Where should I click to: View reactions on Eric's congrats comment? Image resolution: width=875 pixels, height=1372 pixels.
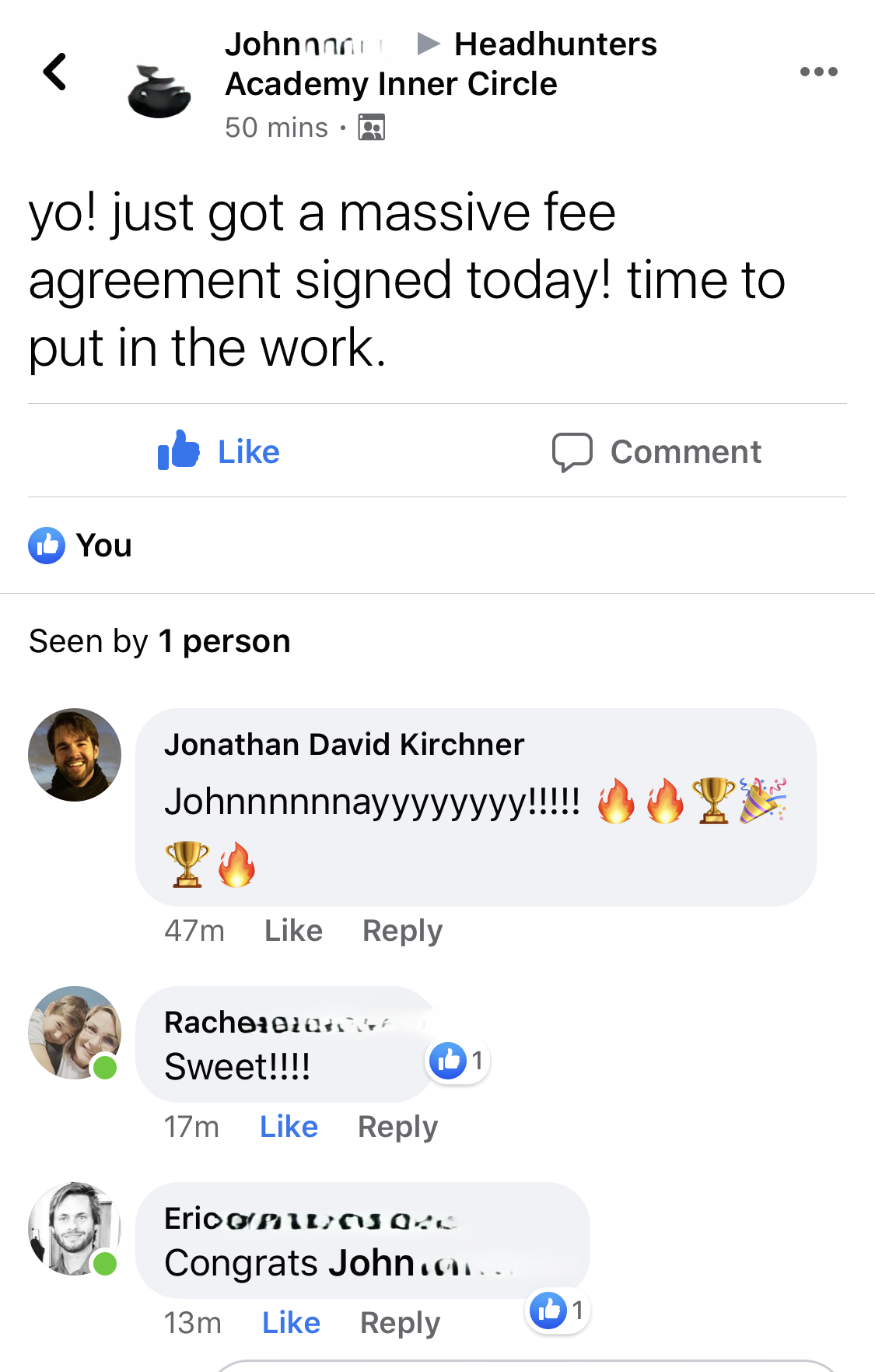point(557,1311)
